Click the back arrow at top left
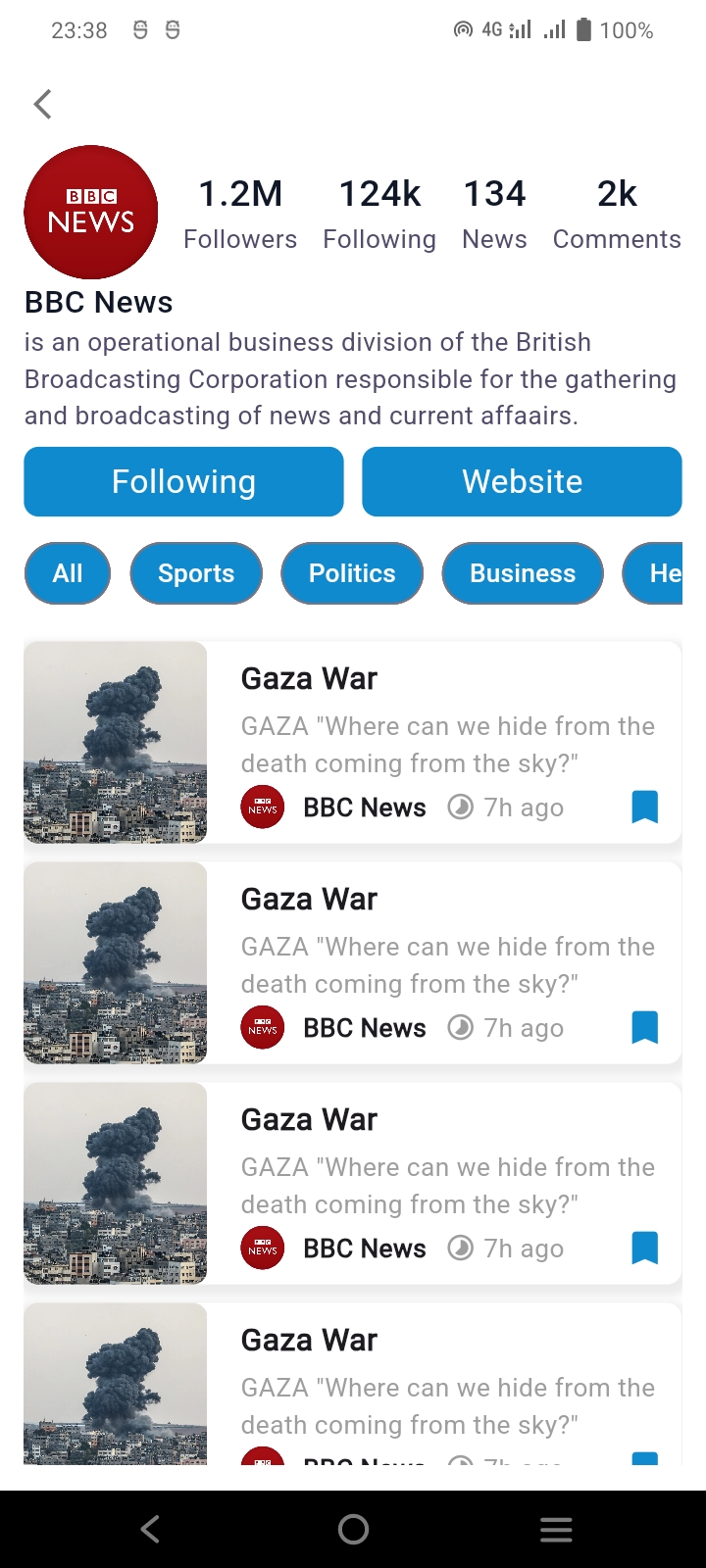 [42, 103]
